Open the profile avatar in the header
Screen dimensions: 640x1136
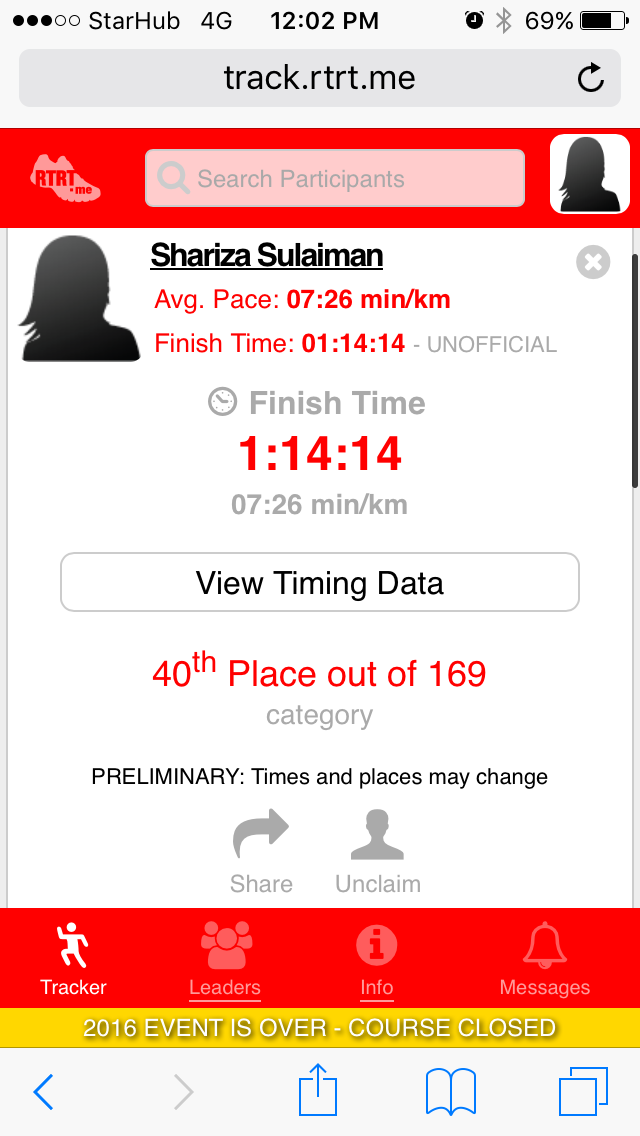590,174
